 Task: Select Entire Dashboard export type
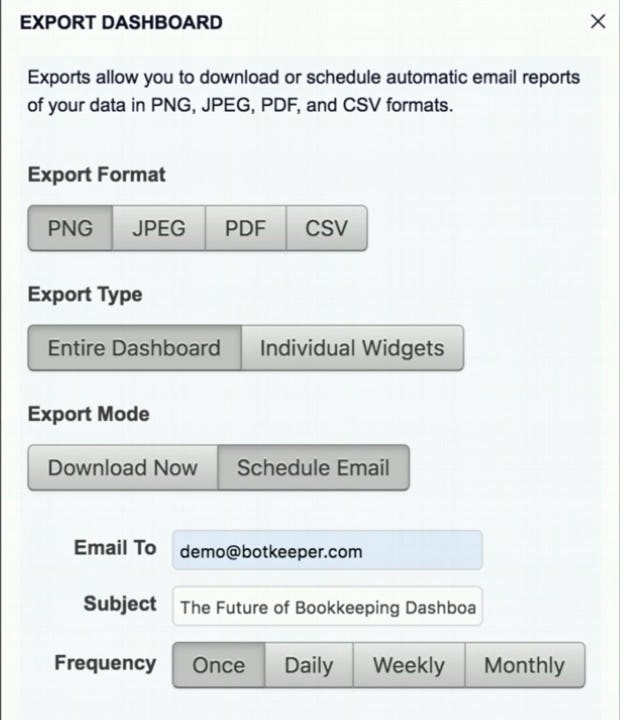point(134,348)
